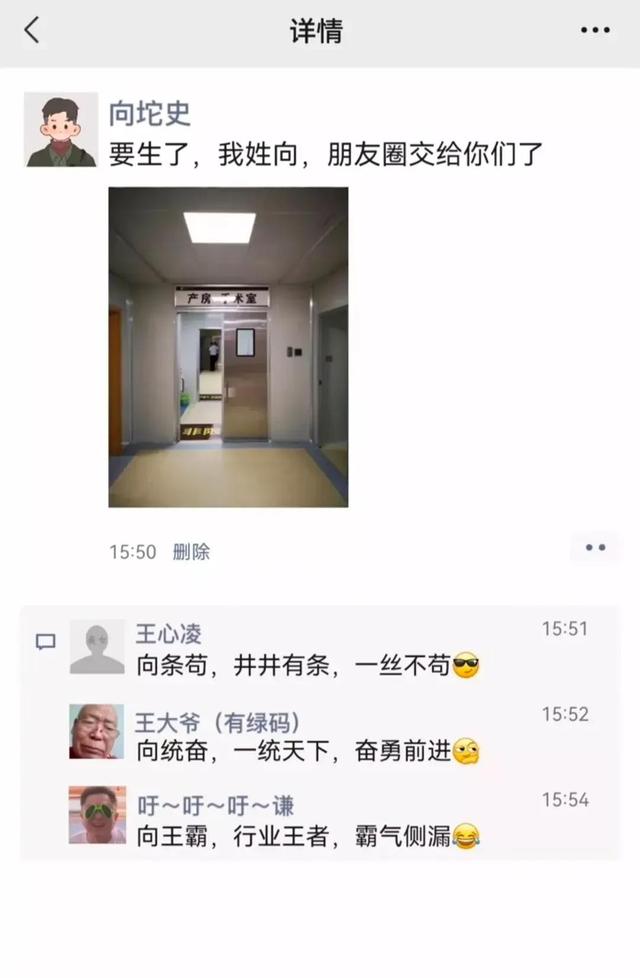Open the like and comment popup button
Image resolution: width=640 pixels, height=978 pixels.
coord(595,548)
